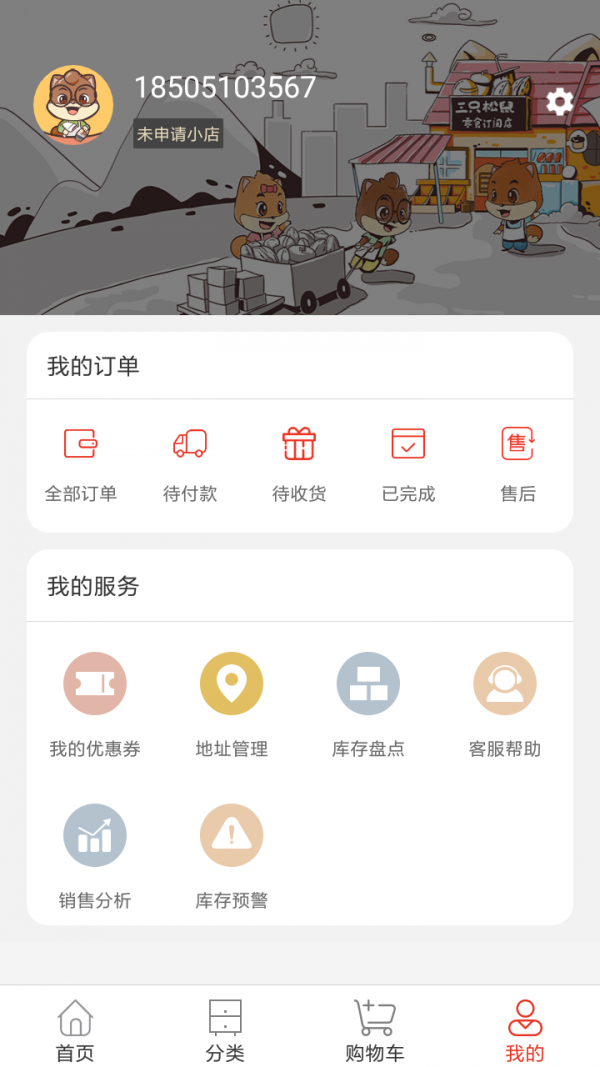
Task: Tap the squirrel profile avatar
Action: click(x=73, y=106)
